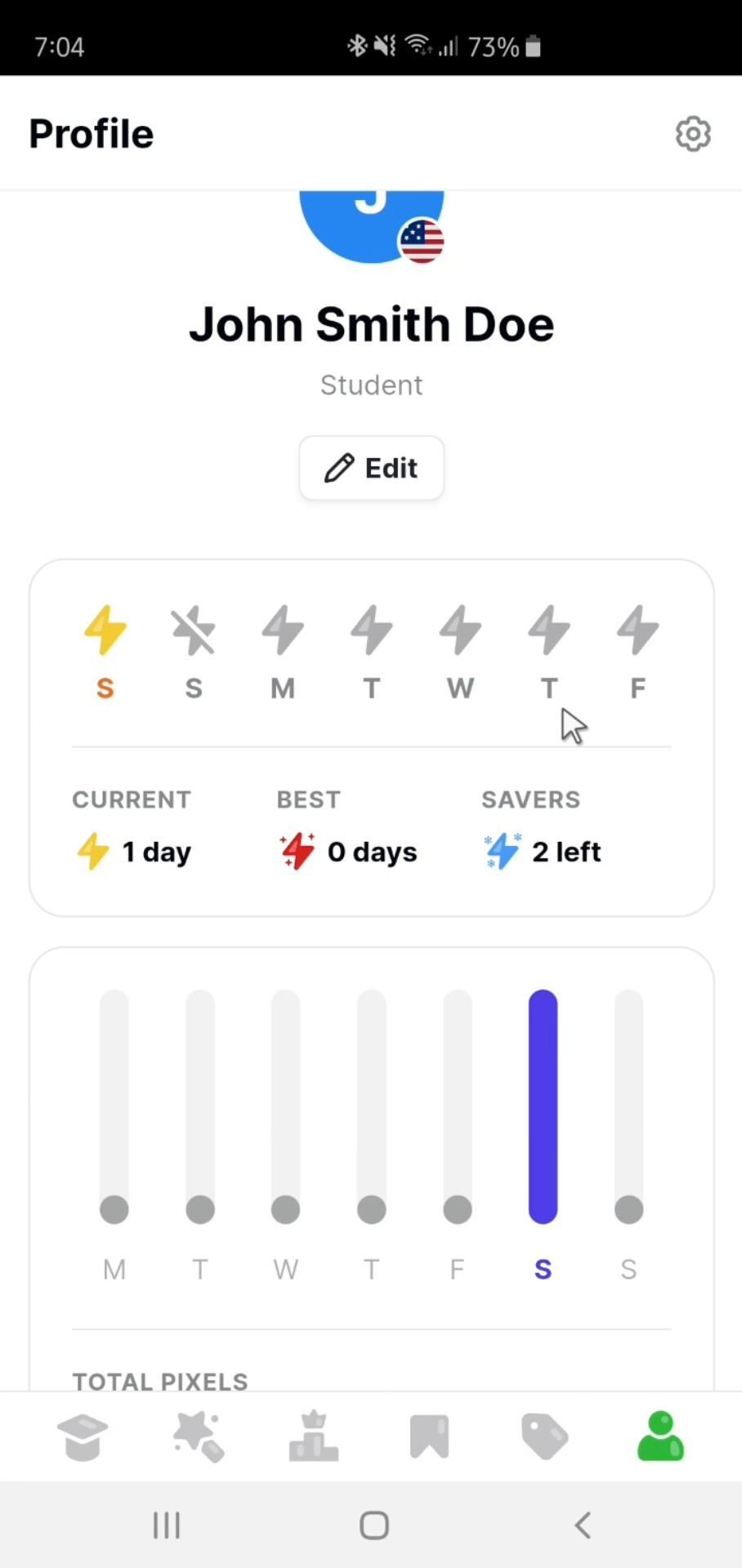Switch to the graduation cap learn tab
Viewport: 742px width, 1568px height.
click(83, 1437)
